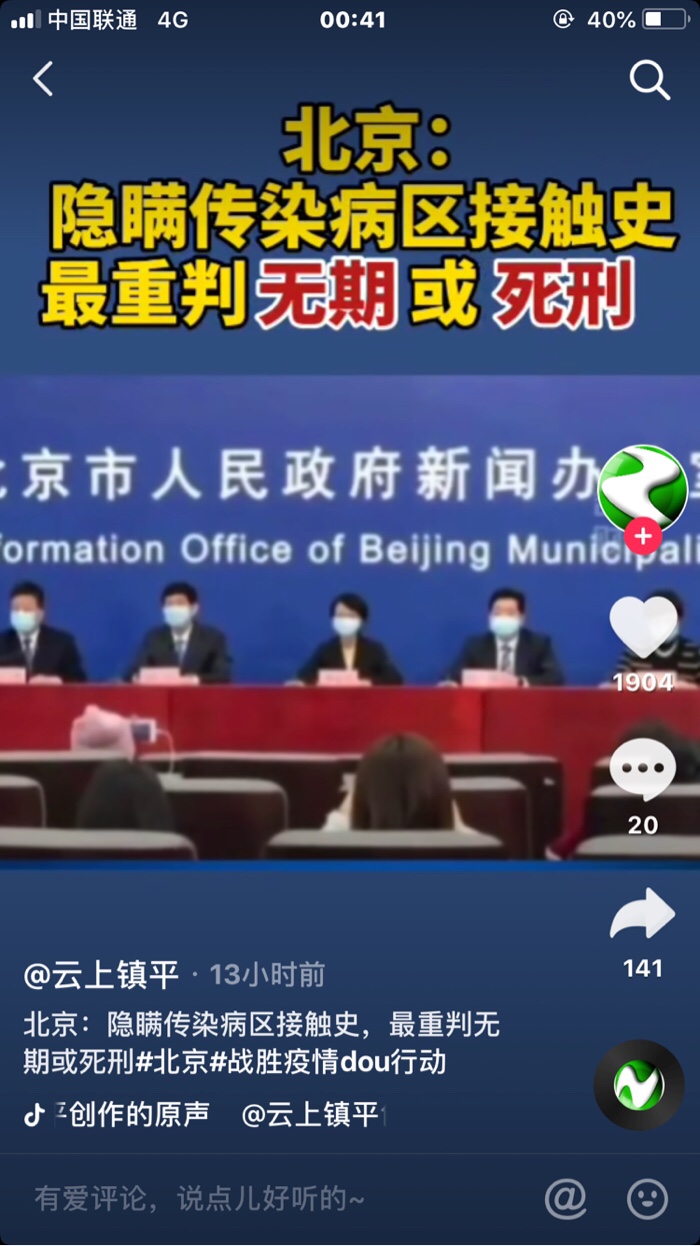Image resolution: width=700 pixels, height=1246 pixels.
Task: Open the video author's round avatar
Action: coord(642,489)
